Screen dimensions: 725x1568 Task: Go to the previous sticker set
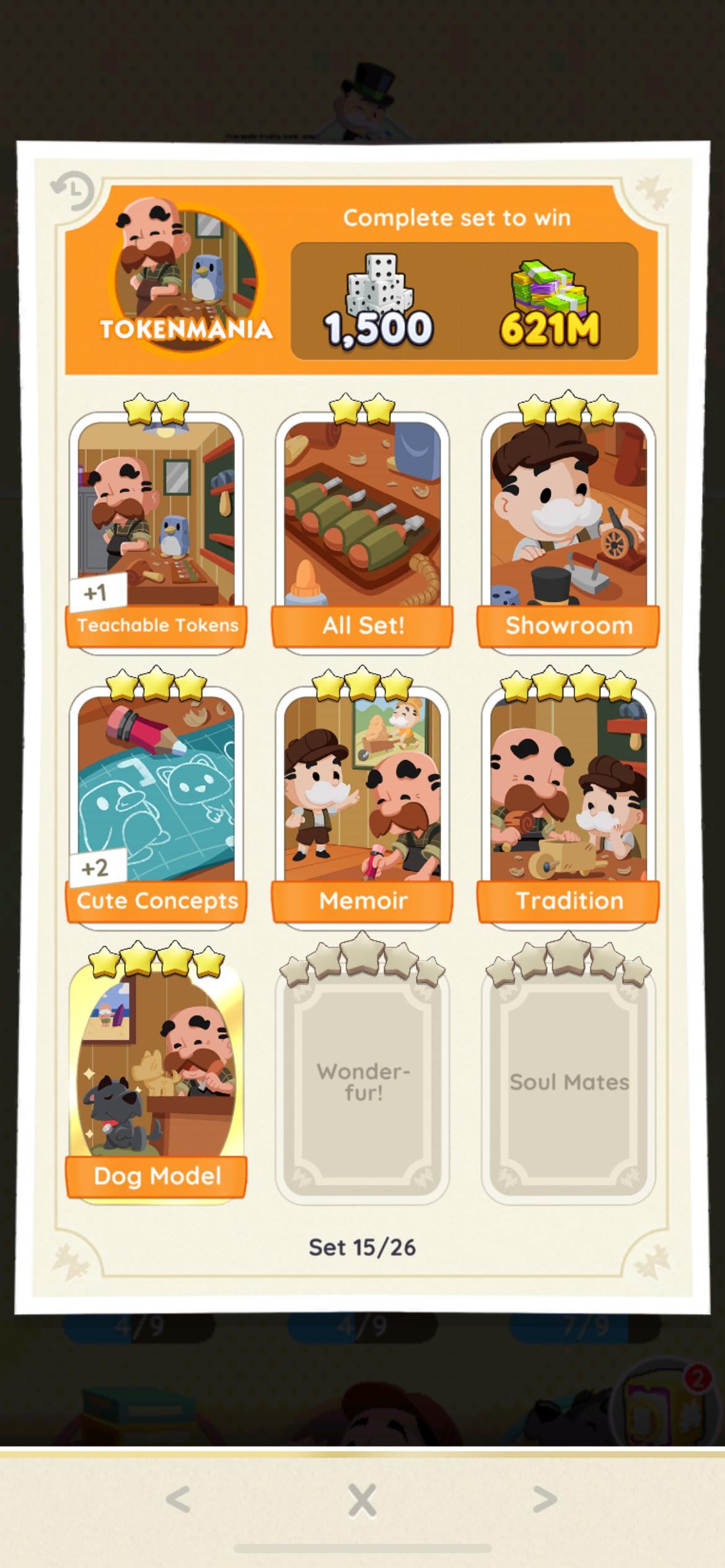pos(178,1499)
